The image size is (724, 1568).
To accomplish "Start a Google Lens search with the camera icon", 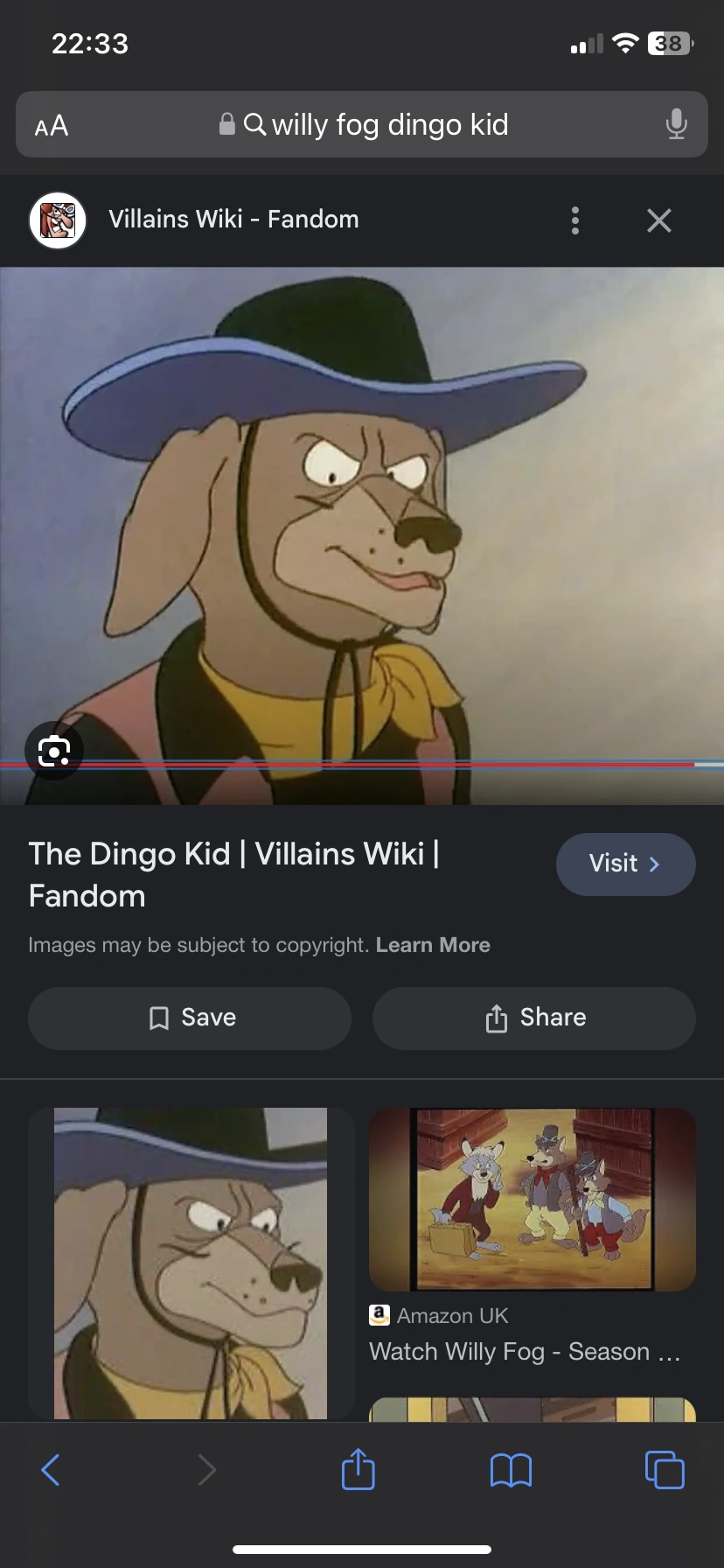I will click(54, 751).
